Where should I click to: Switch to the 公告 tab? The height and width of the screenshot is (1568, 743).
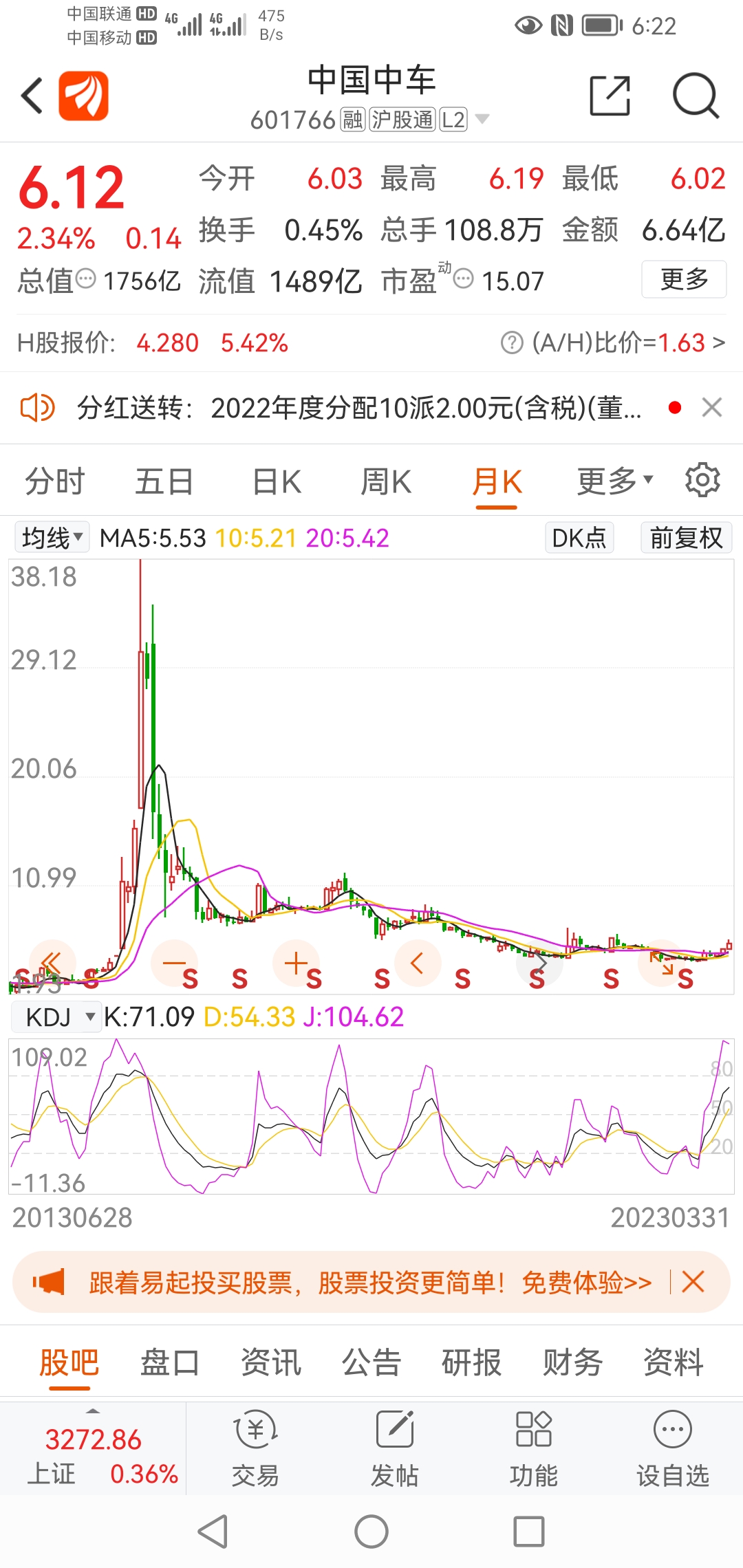371,1362
